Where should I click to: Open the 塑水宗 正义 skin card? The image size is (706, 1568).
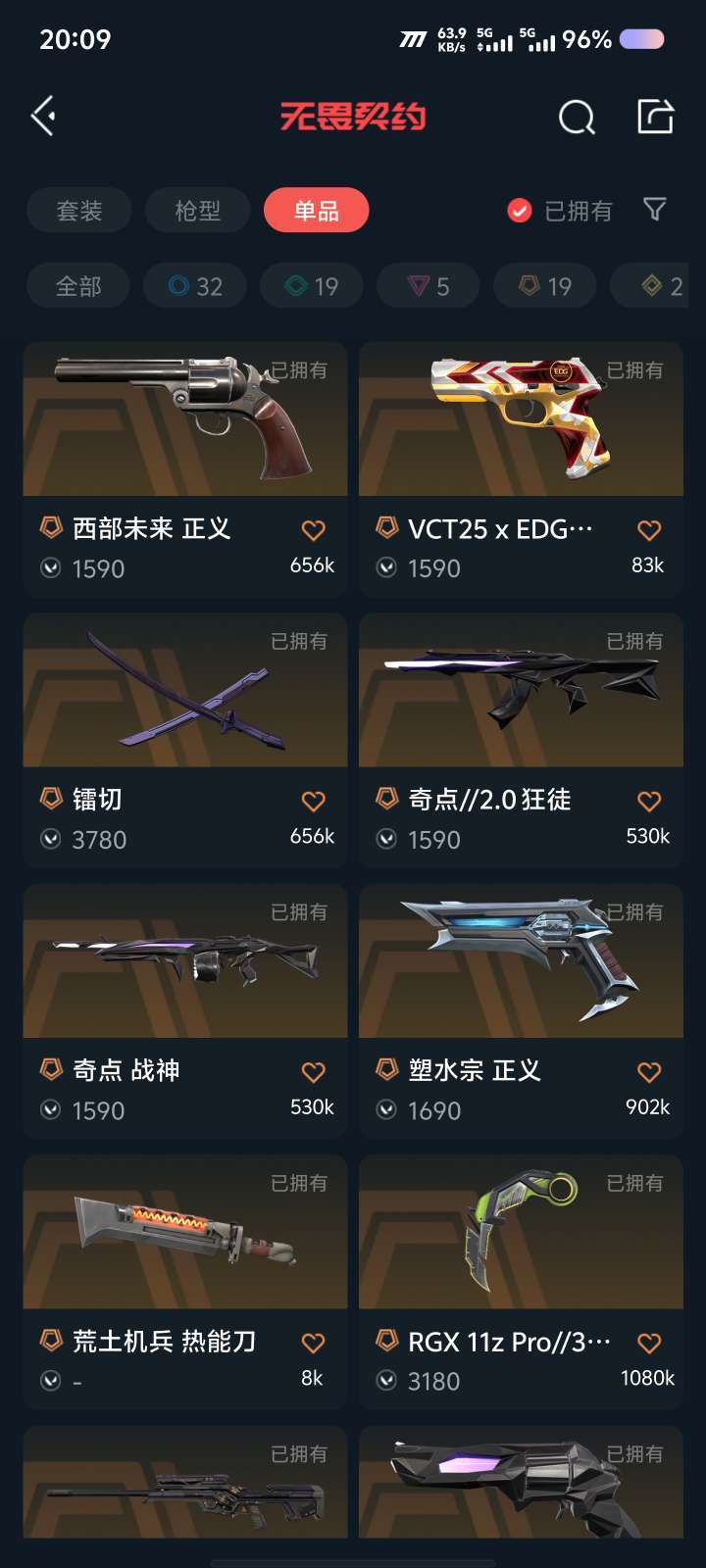coord(521,962)
